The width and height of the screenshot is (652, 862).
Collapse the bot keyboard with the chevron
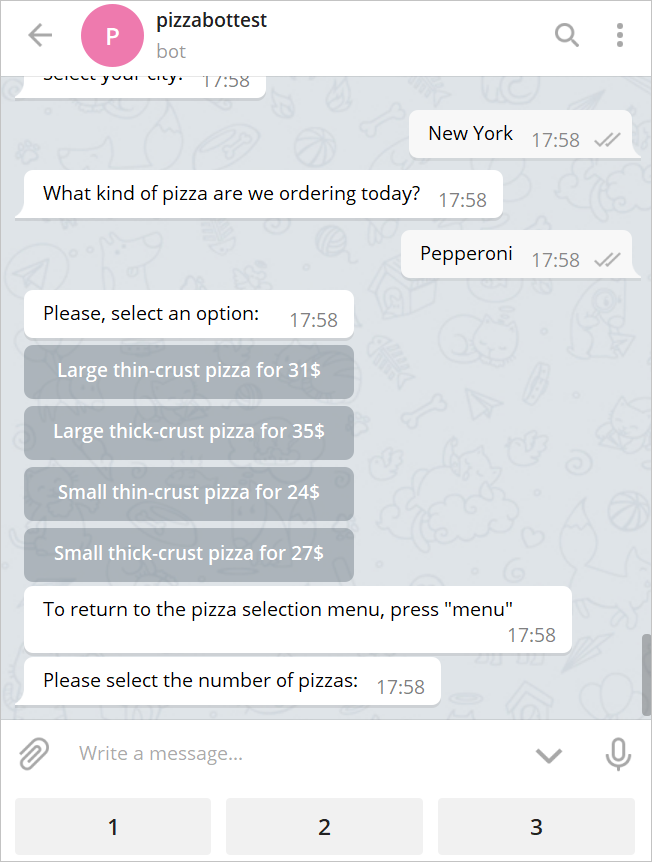tap(548, 755)
